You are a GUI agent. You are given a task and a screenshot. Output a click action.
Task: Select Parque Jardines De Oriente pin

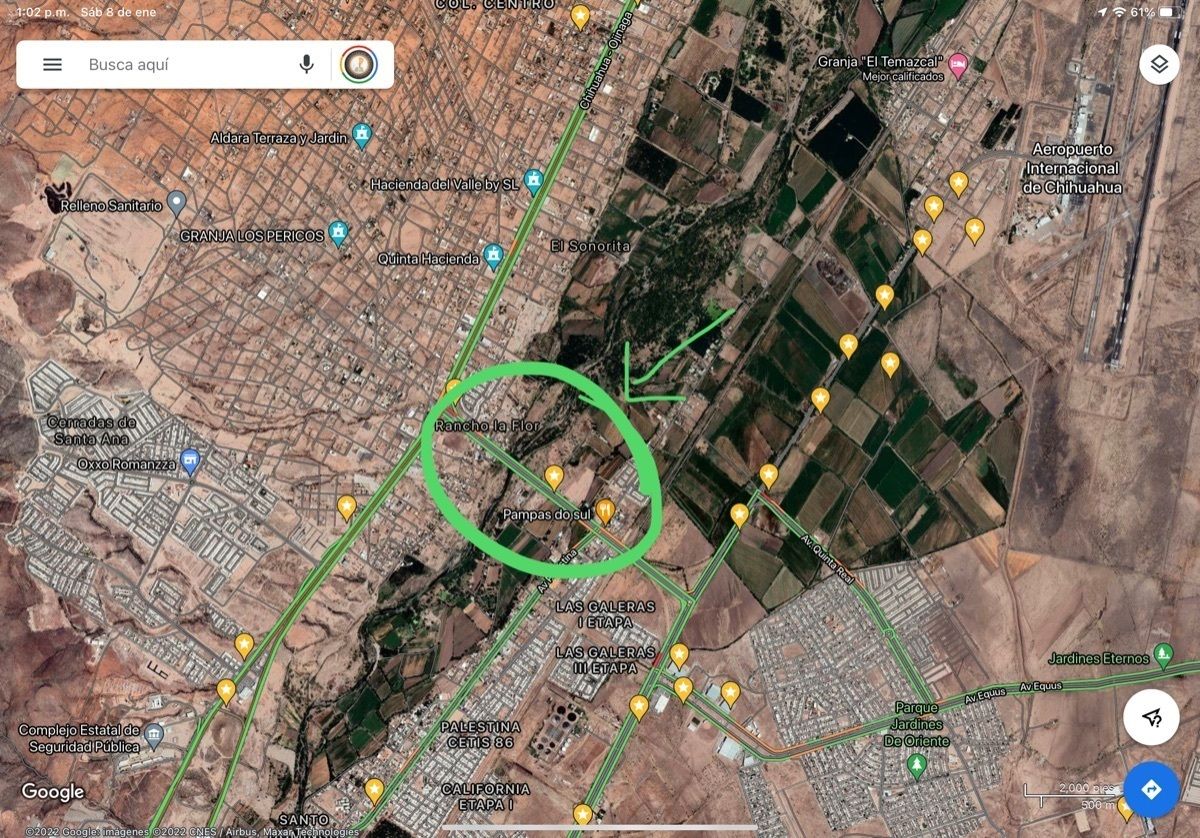click(x=916, y=766)
